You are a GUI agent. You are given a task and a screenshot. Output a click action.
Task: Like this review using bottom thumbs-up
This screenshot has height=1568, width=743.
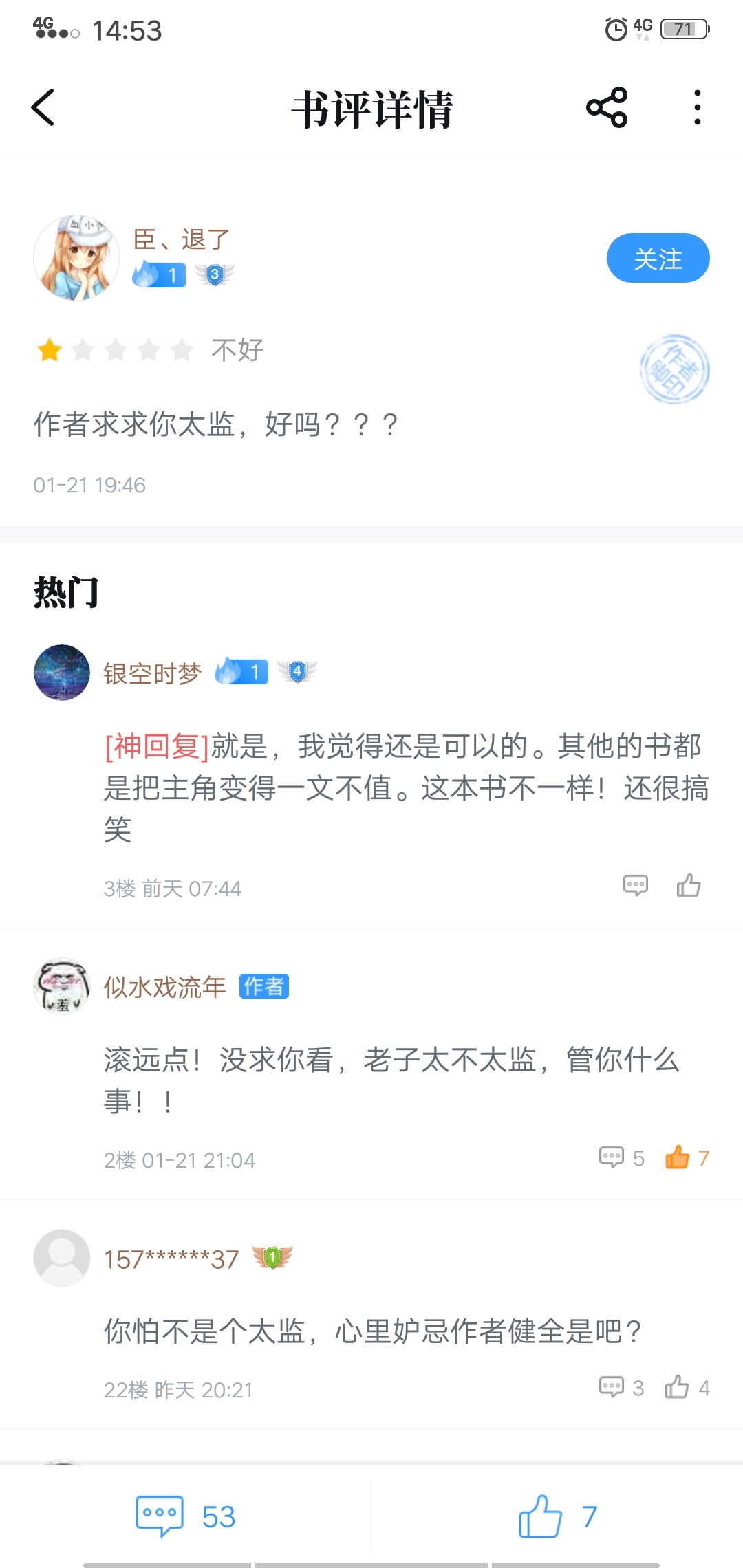(557, 1516)
